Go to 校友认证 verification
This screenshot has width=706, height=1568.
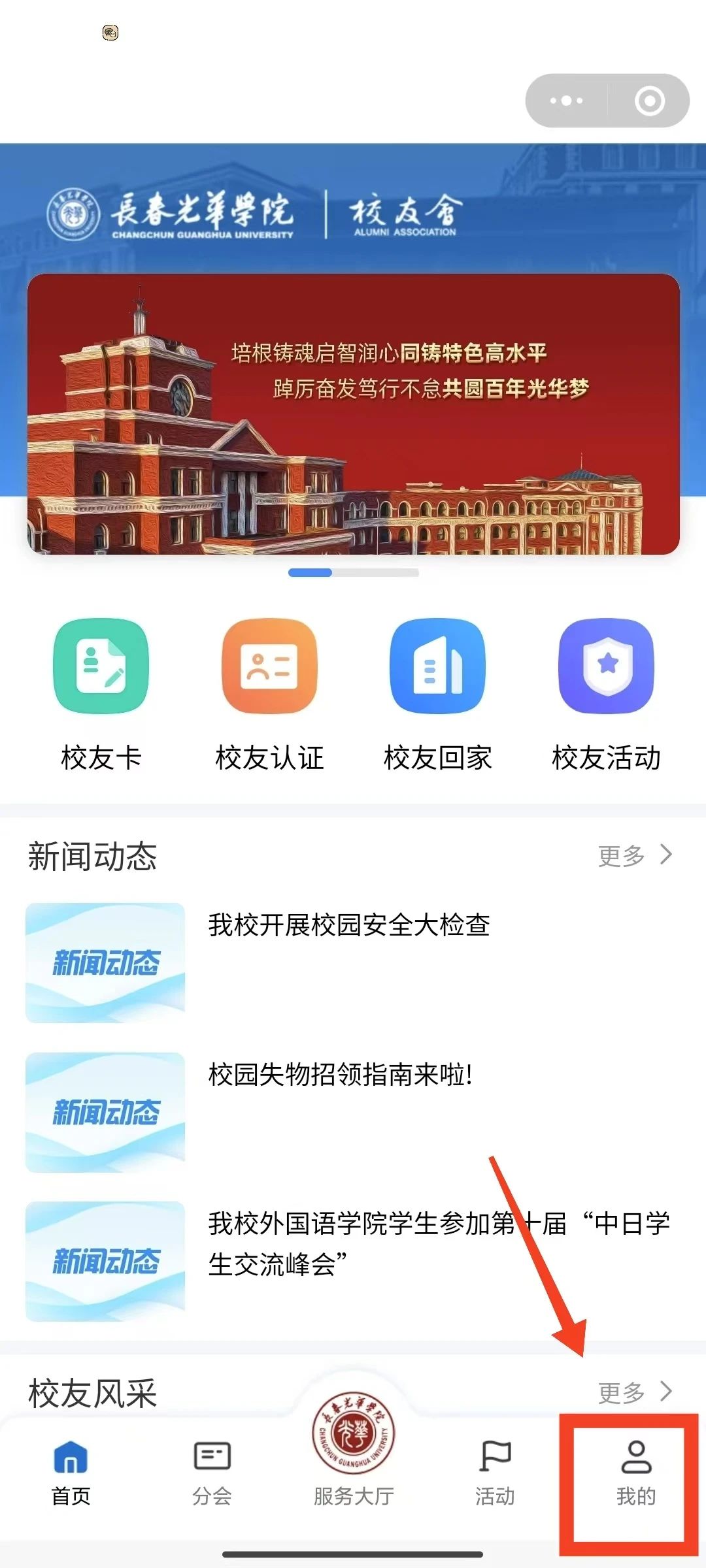[x=269, y=695]
